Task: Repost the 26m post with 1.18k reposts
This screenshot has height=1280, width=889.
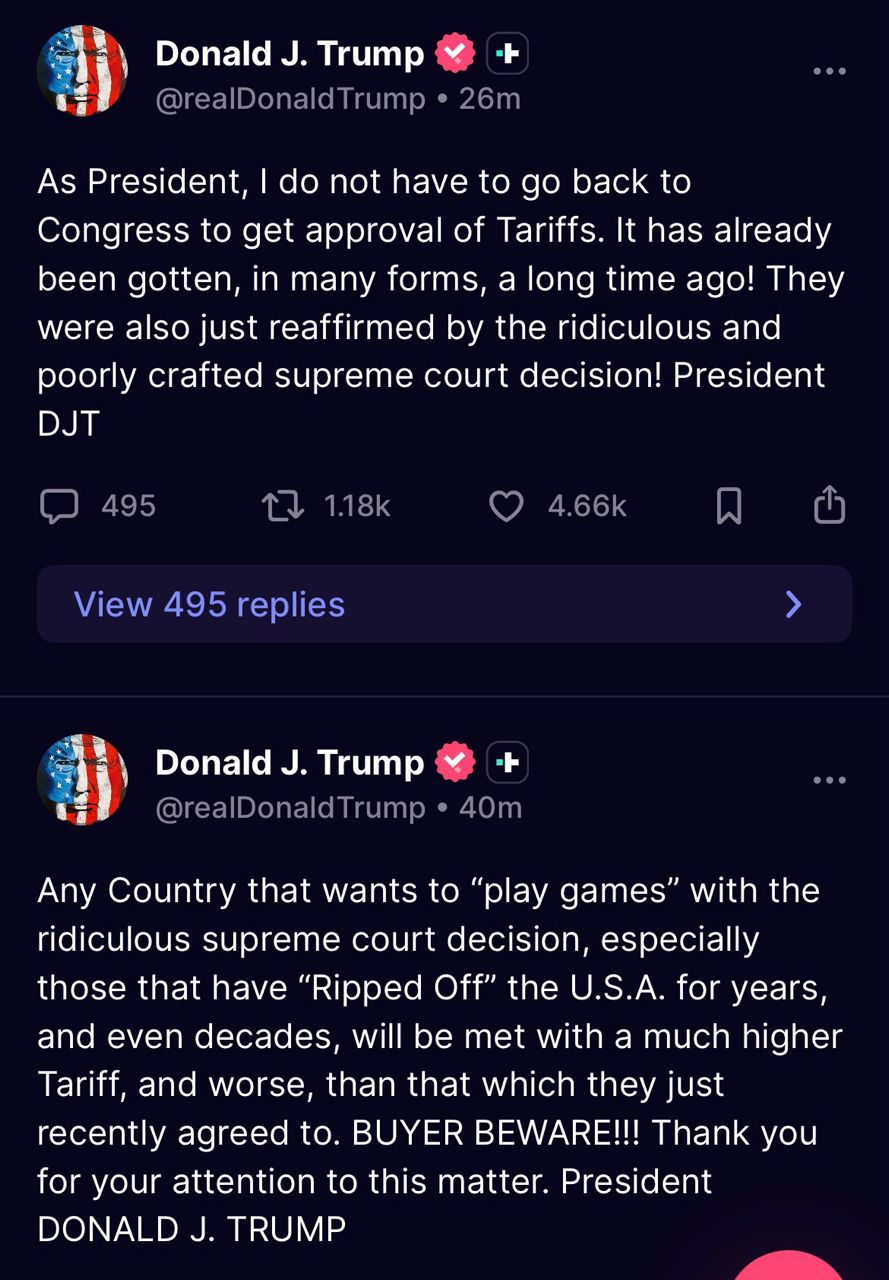Action: pyautogui.click(x=283, y=507)
